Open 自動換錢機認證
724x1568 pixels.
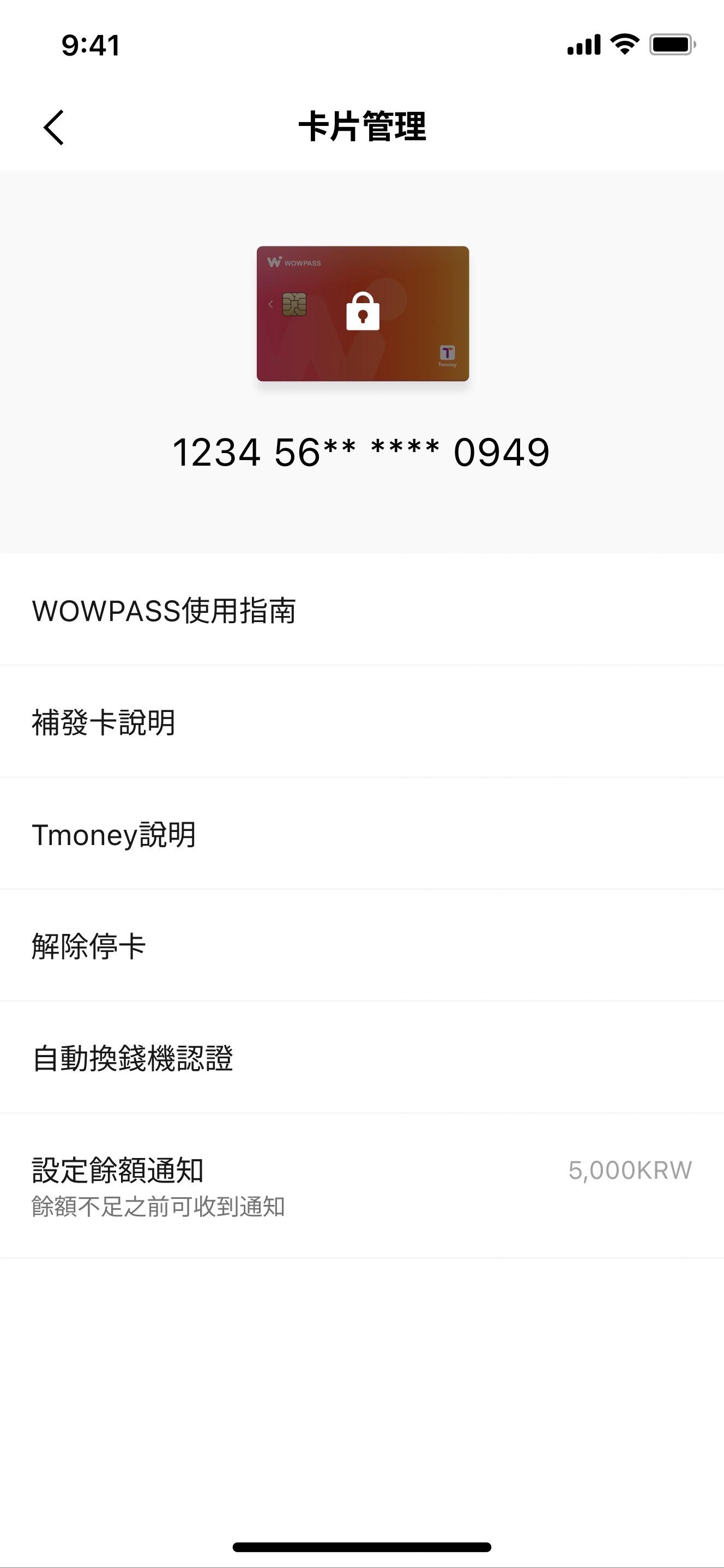tap(361, 1058)
